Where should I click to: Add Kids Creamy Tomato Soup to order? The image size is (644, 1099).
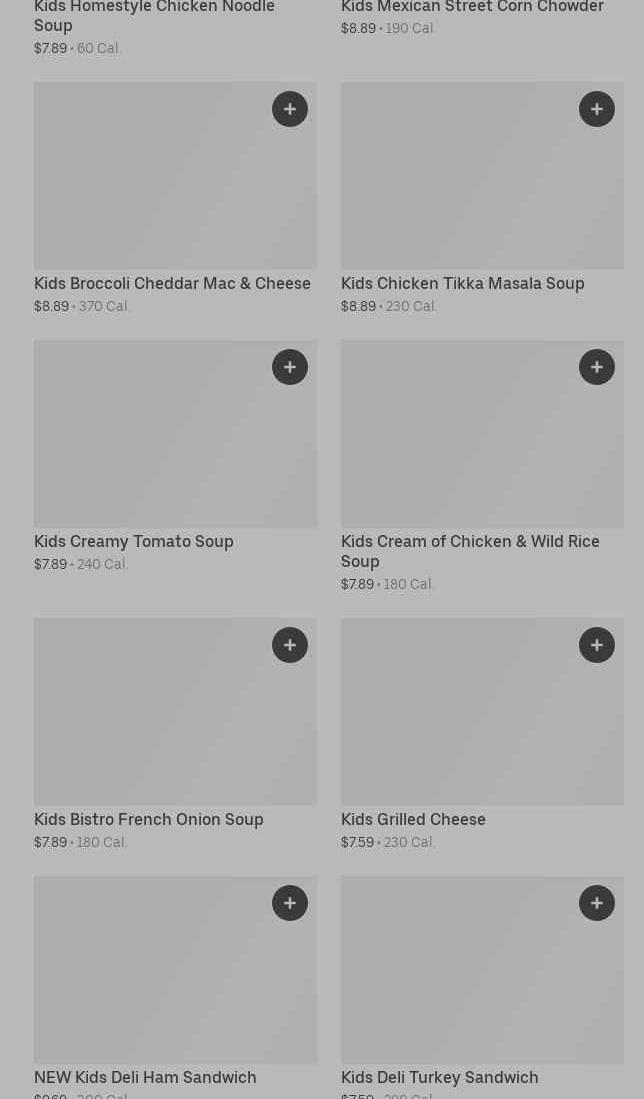pyautogui.click(x=290, y=367)
